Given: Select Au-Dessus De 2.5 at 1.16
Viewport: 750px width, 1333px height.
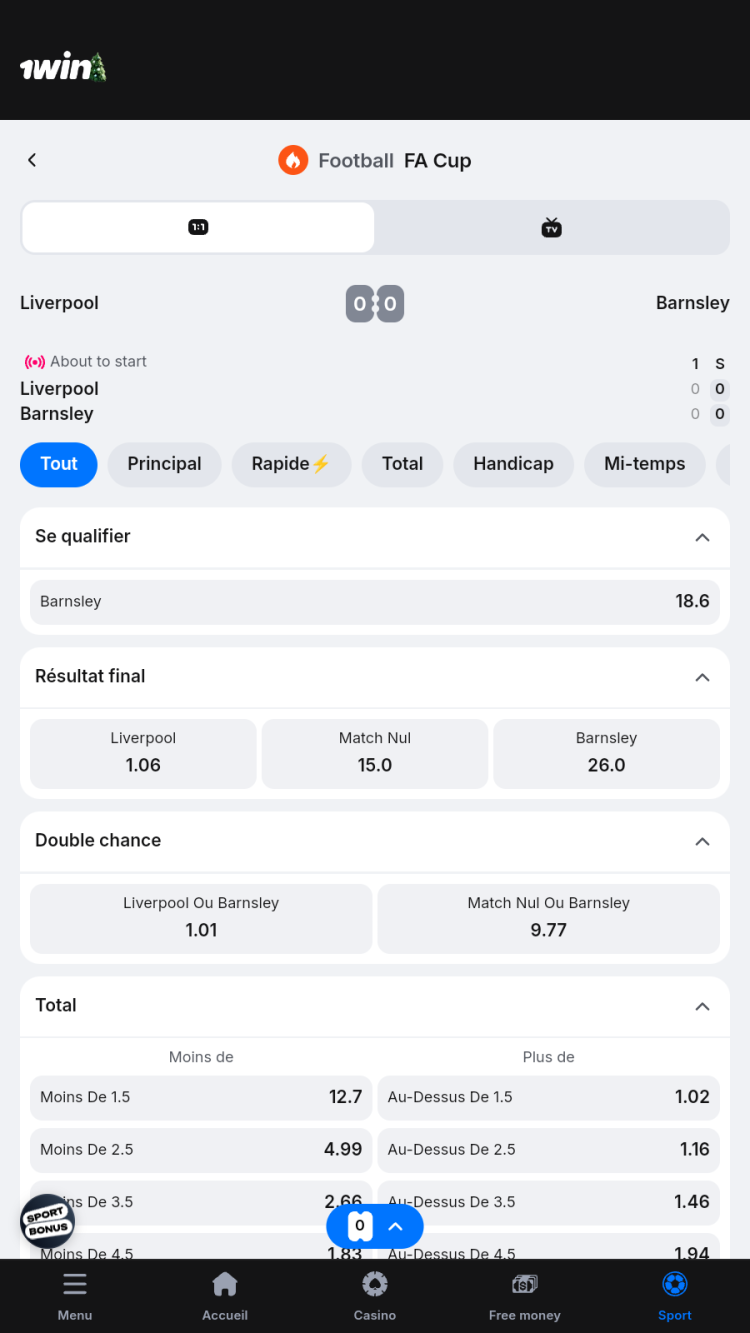Looking at the screenshot, I should [548, 1149].
